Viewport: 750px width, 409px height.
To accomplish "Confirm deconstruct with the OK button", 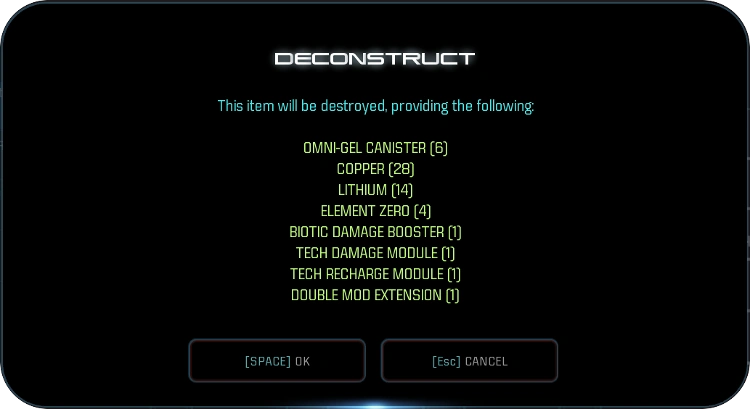I will click(277, 361).
